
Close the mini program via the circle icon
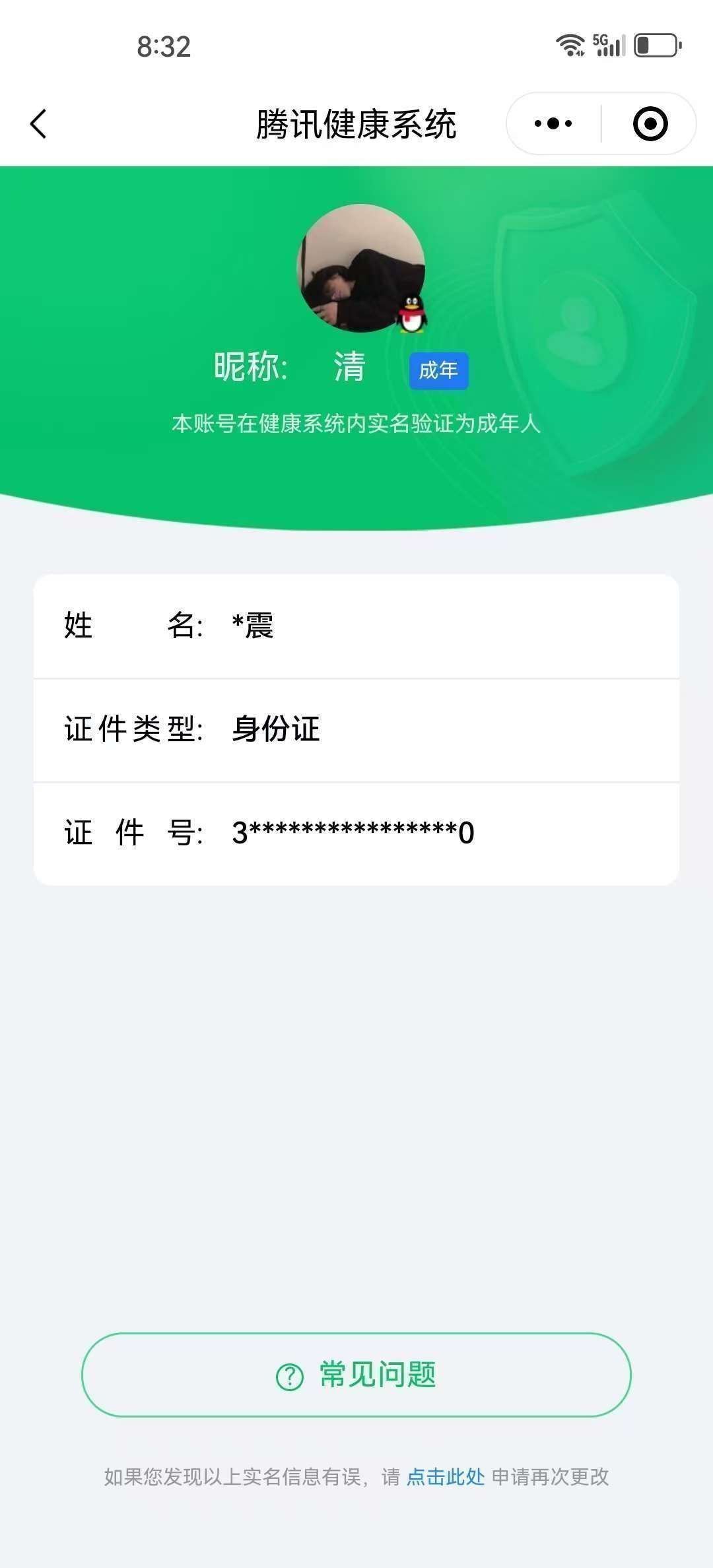click(650, 123)
